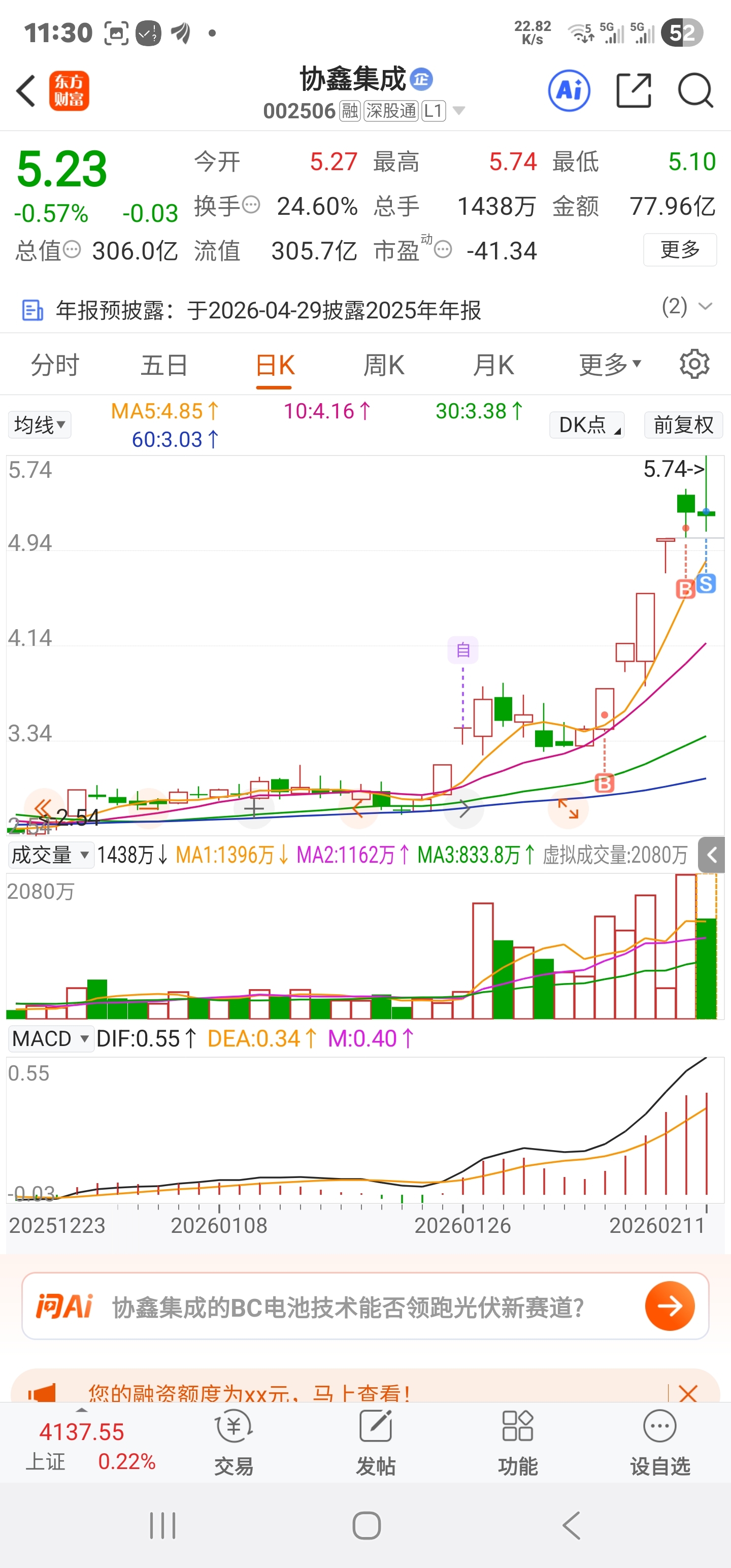The image size is (731, 1568).
Task: Switch to the 五日 chart tab
Action: click(164, 365)
